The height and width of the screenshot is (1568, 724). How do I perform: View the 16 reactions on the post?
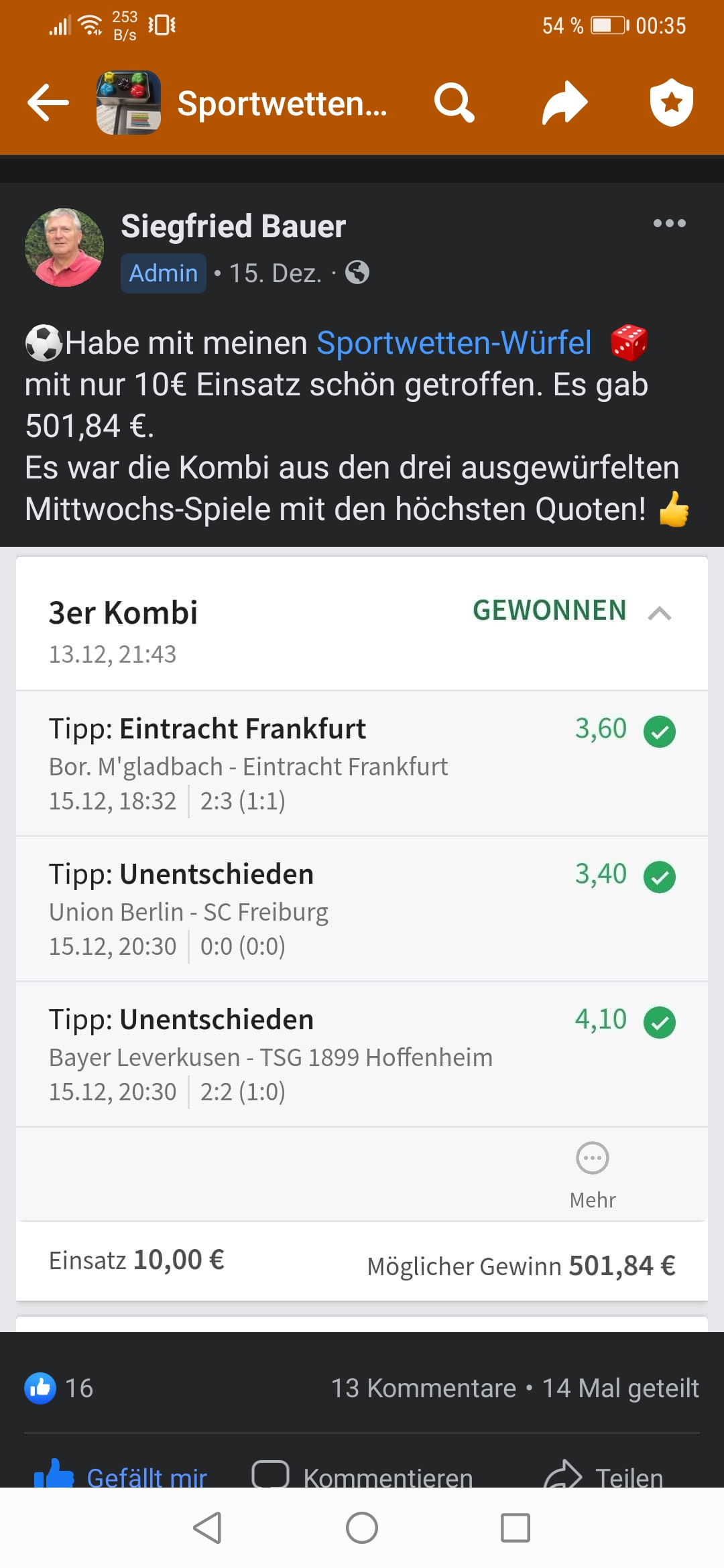60,1388
